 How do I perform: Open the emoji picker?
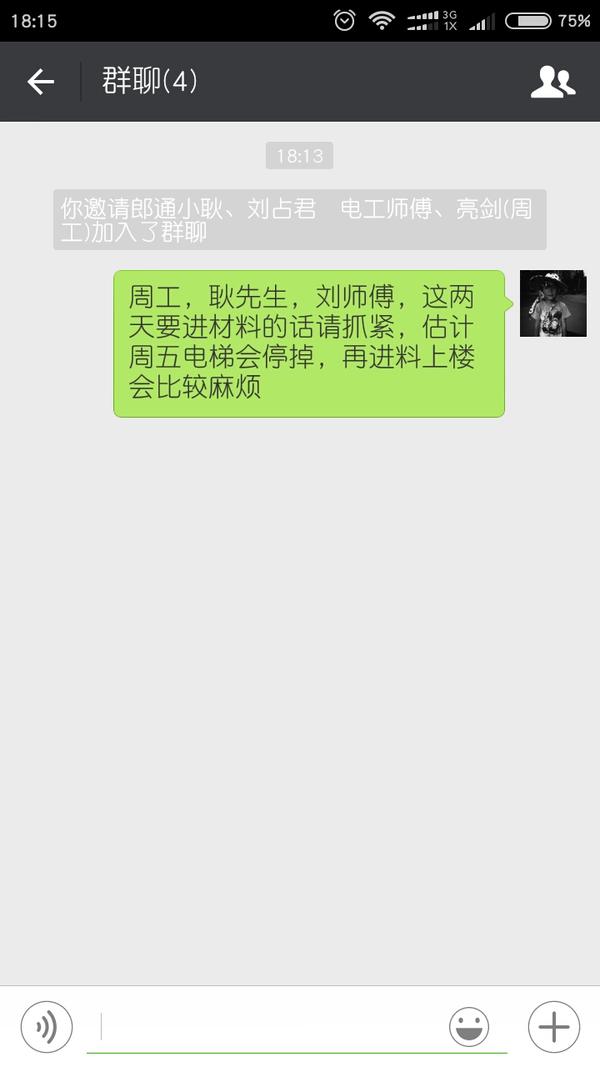(x=469, y=1026)
